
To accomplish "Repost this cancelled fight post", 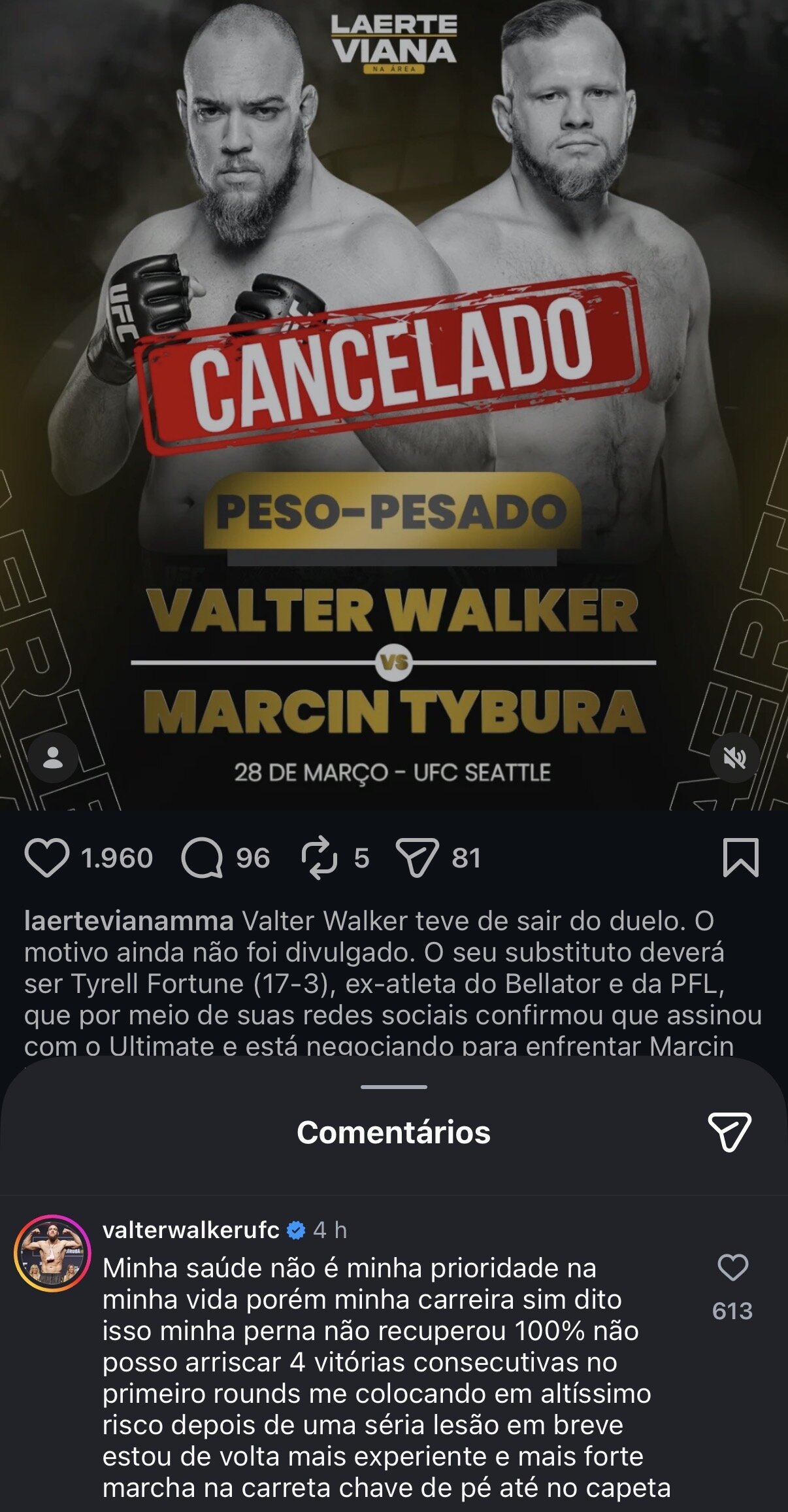I will (320, 858).
